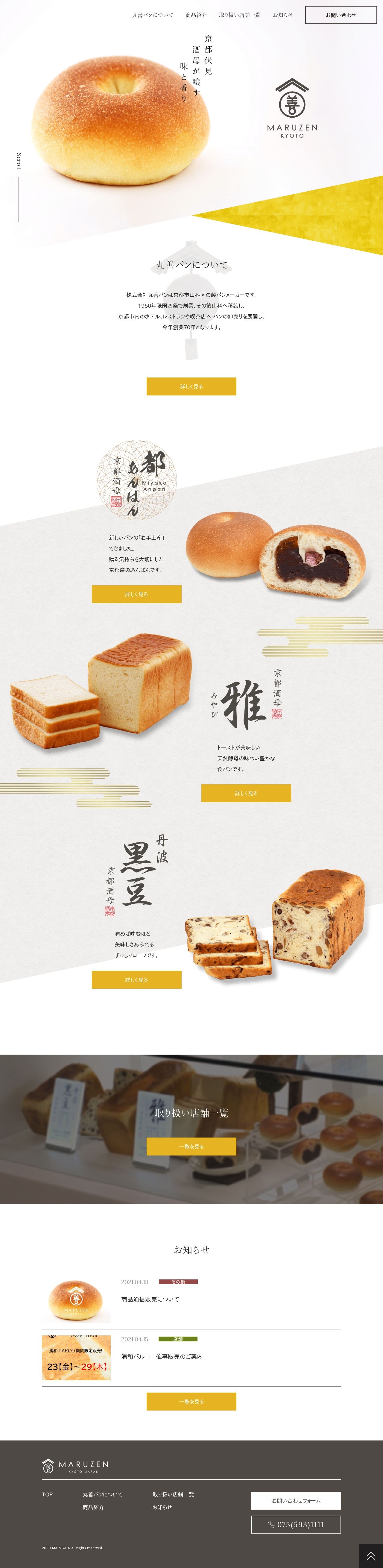Tap 一覧を見る under 取り扱い店舗一覧
Viewport: 383px width, 1568px height.
point(191,1147)
